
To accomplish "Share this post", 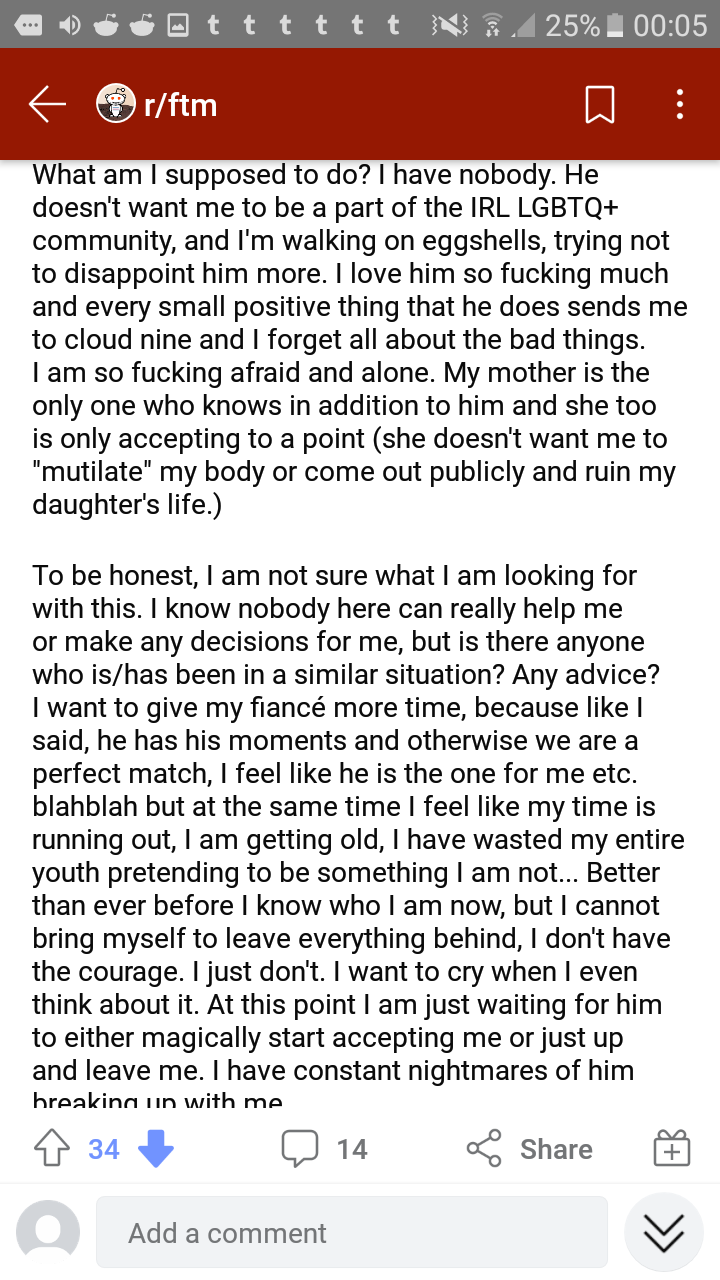I will pyautogui.click(x=530, y=1149).
